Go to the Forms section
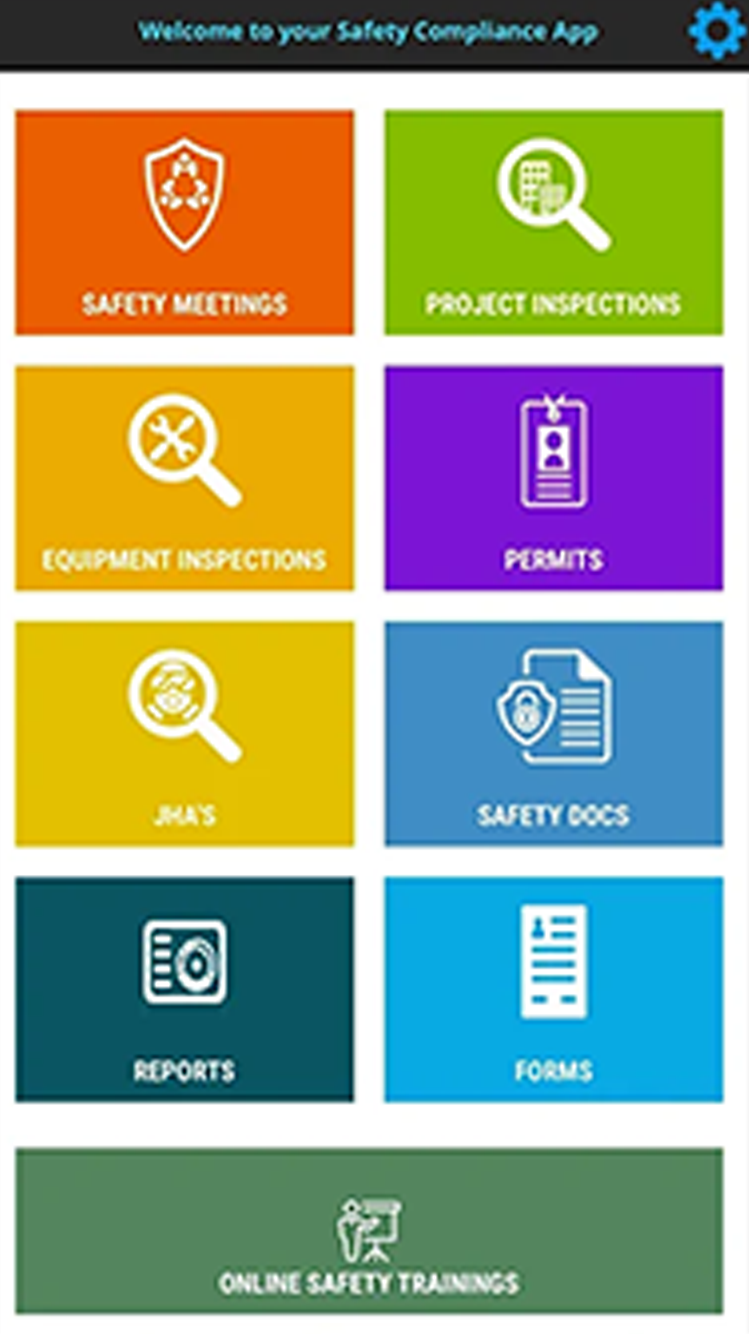 click(553, 989)
